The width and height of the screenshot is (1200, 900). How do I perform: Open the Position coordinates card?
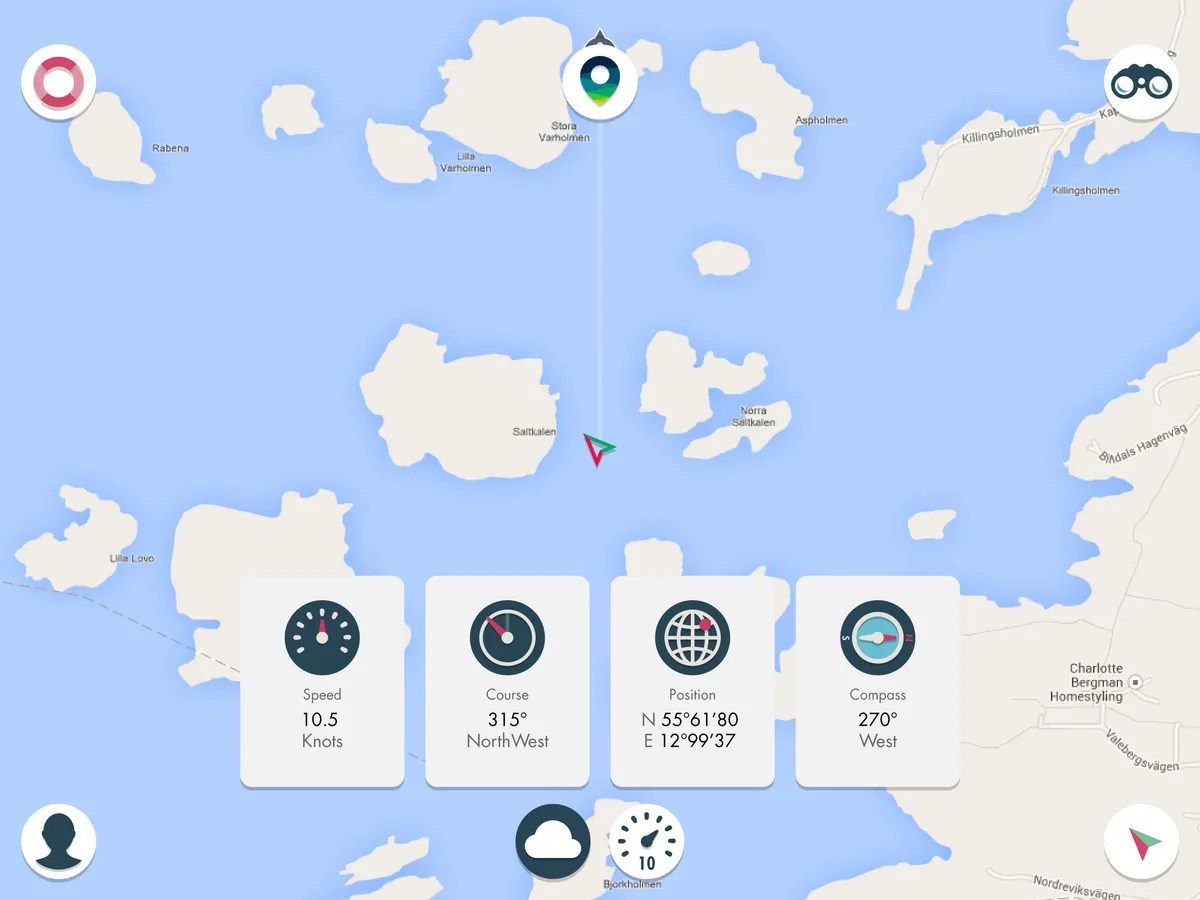click(692, 682)
